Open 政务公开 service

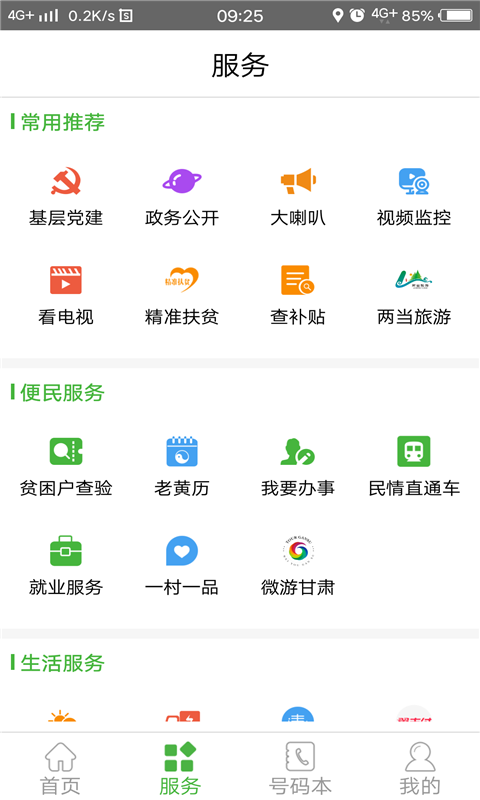coord(182,197)
